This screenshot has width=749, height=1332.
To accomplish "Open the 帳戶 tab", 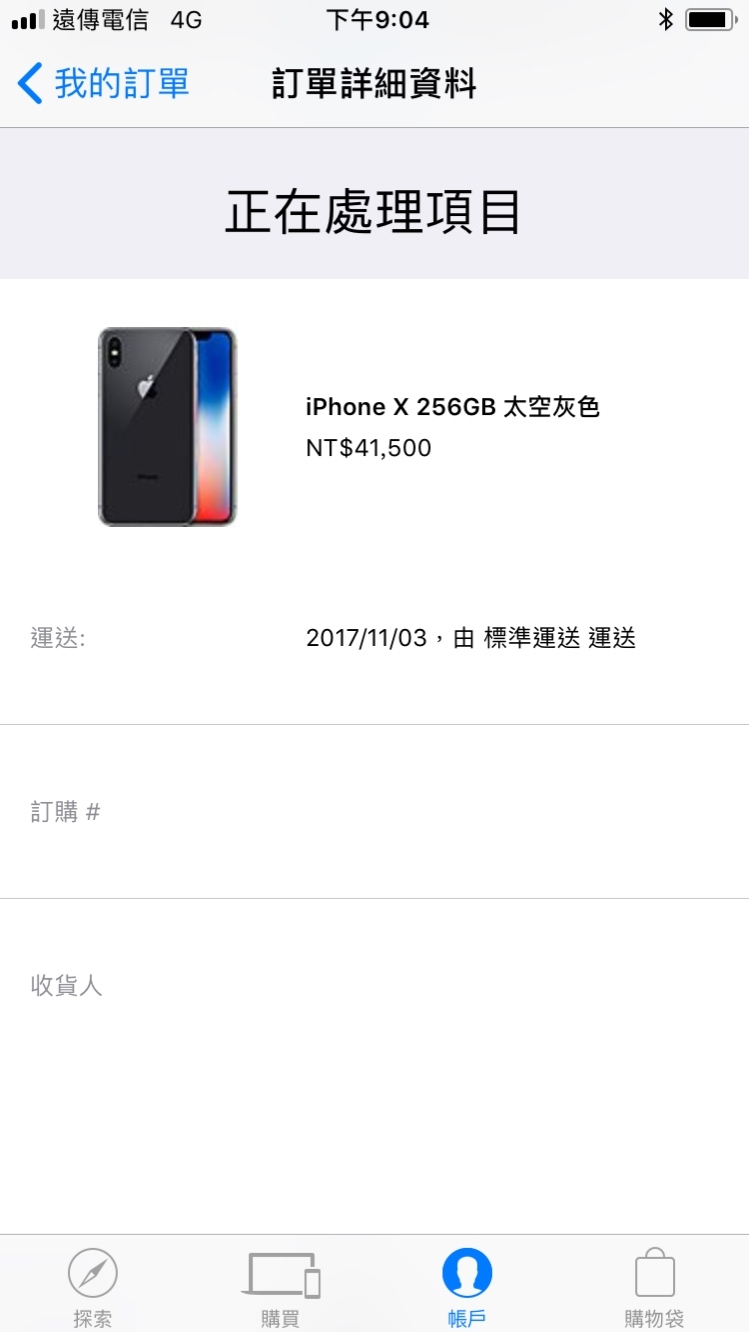I will point(467,1287).
